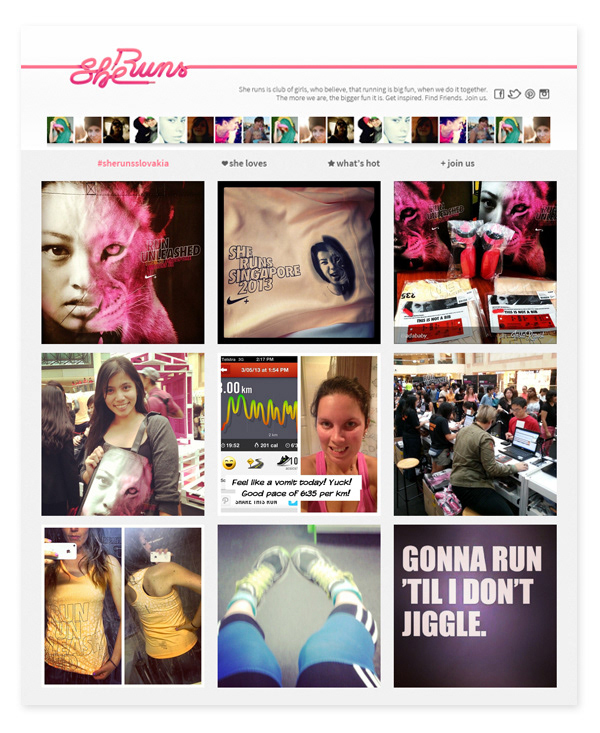View the registration desk crowd photo
Screen dimensions: 600x733
(475, 433)
